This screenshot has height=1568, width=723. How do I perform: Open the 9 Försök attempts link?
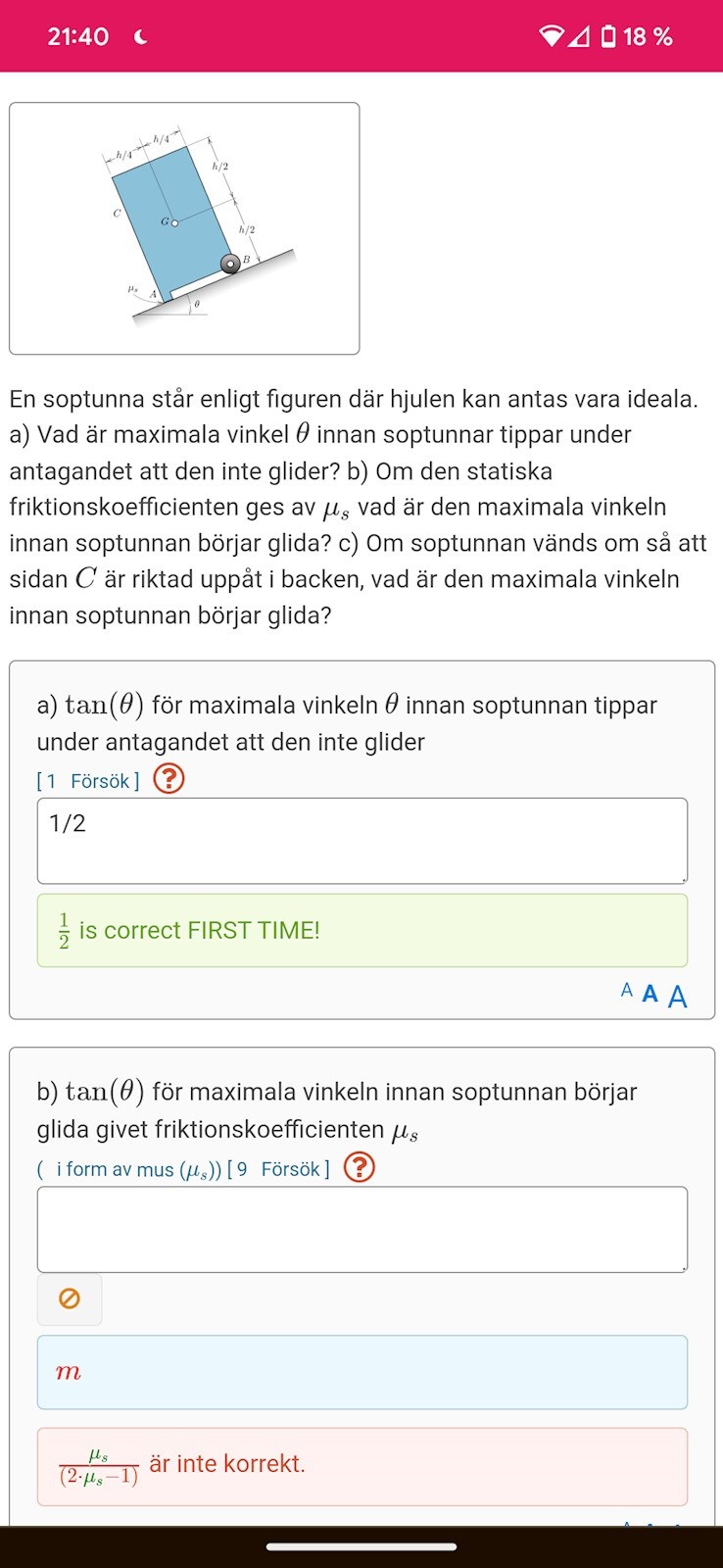pyautogui.click(x=278, y=1169)
